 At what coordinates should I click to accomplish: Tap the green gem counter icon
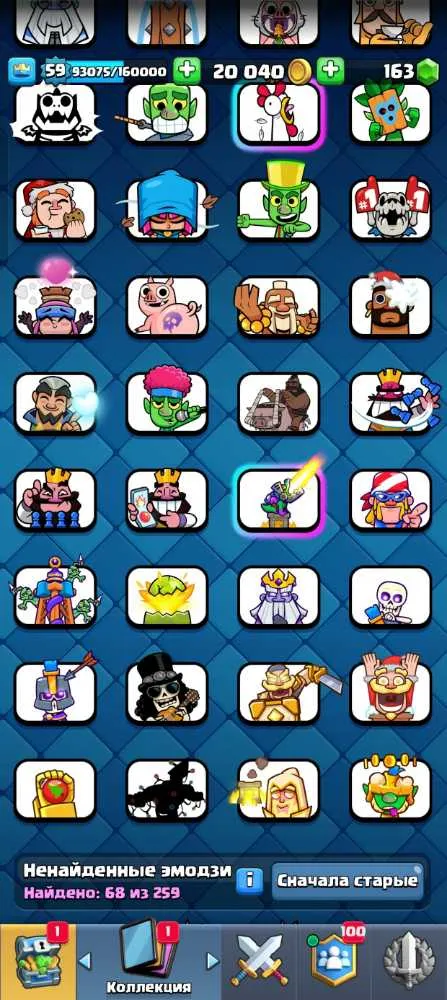[x=427, y=71]
